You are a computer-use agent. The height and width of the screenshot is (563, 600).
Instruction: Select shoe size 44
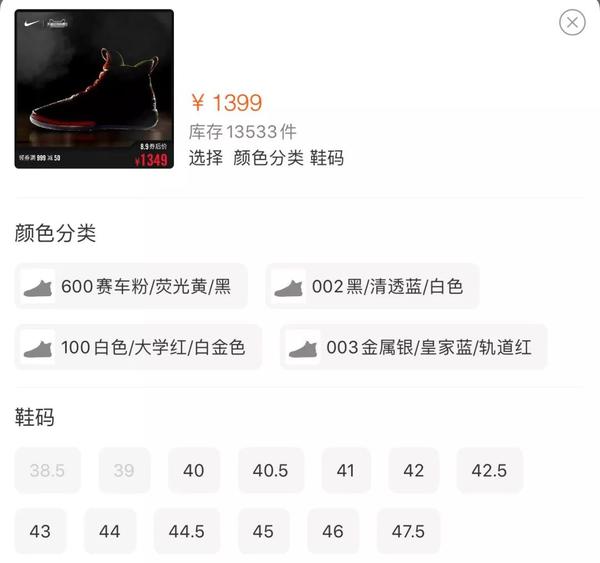pyautogui.click(x=110, y=531)
